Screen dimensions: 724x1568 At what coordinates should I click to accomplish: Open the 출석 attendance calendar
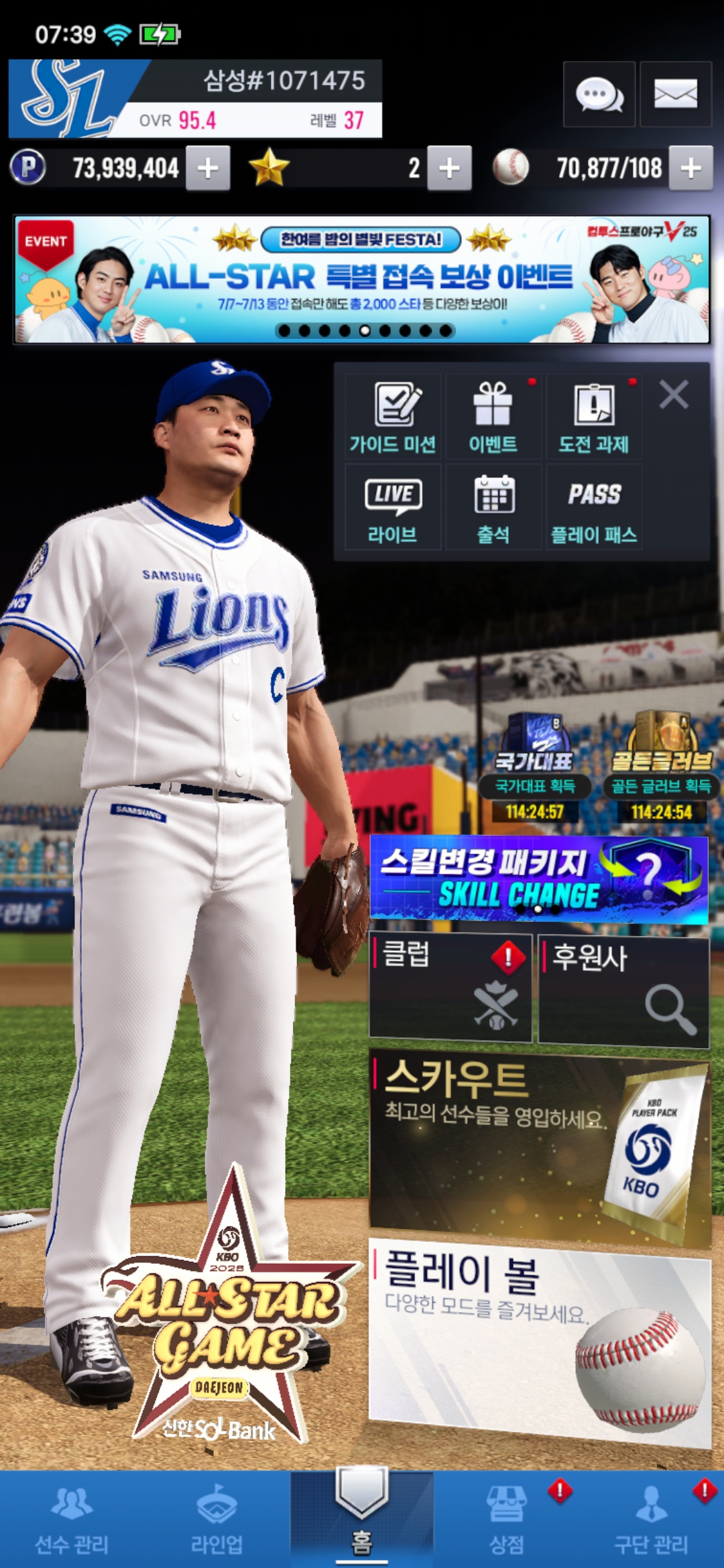pos(493,508)
